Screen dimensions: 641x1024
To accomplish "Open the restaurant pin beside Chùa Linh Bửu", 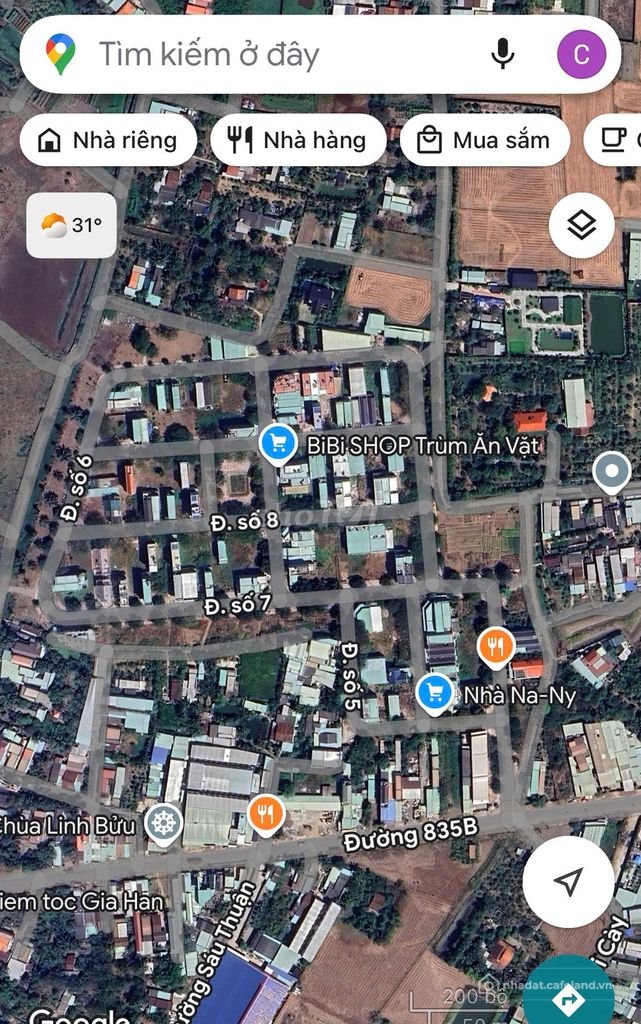I will tap(266, 815).
